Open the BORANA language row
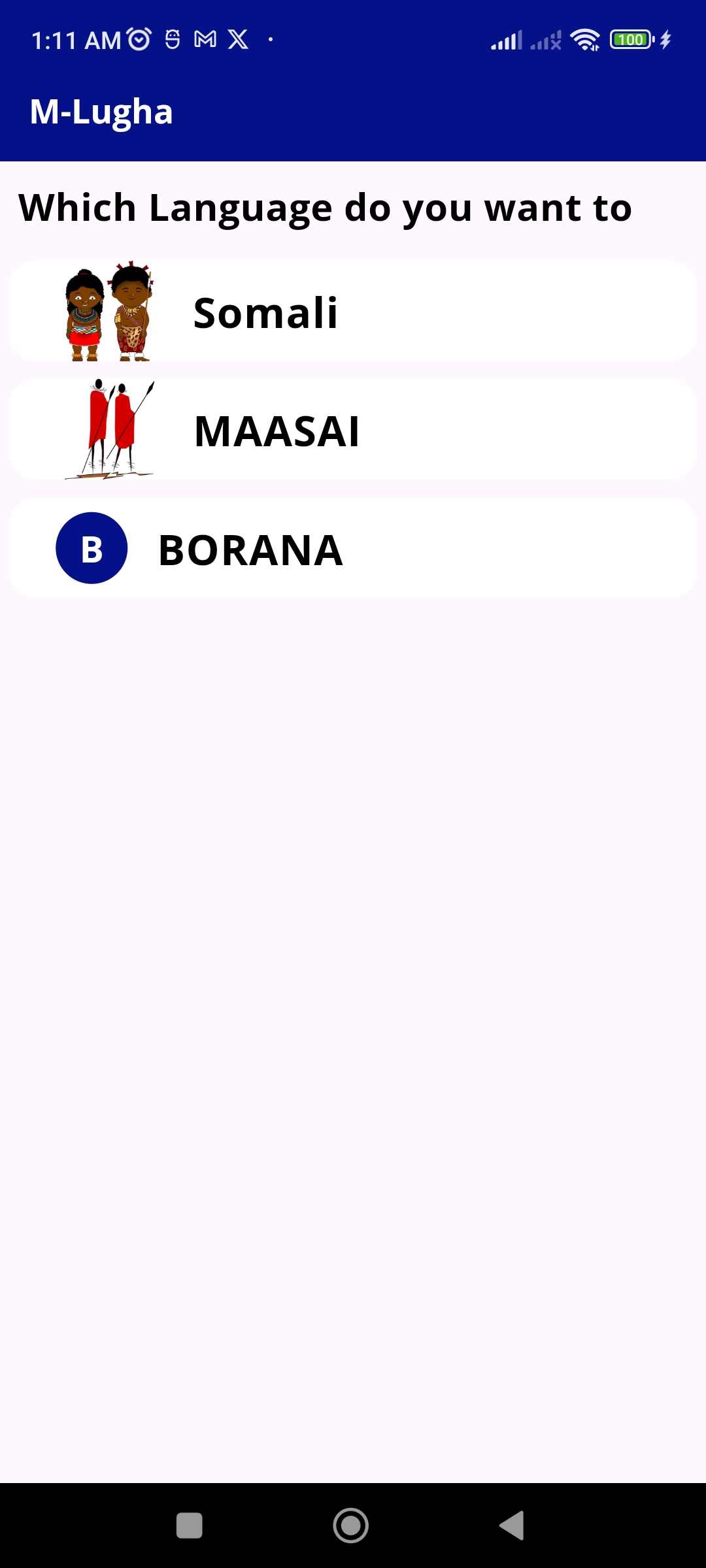Screen dimensions: 706x1568 coord(353,548)
